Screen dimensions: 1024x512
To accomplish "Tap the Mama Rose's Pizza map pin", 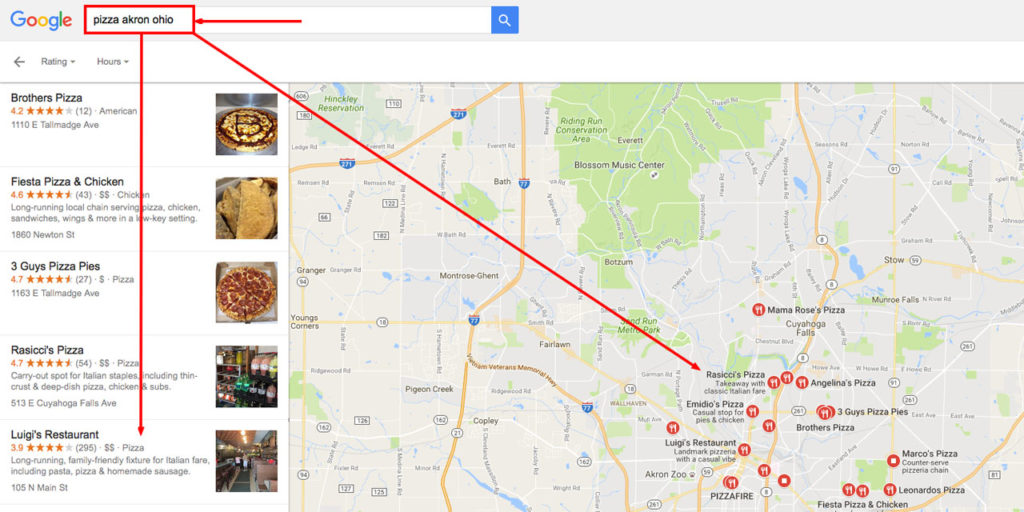I will (758, 310).
